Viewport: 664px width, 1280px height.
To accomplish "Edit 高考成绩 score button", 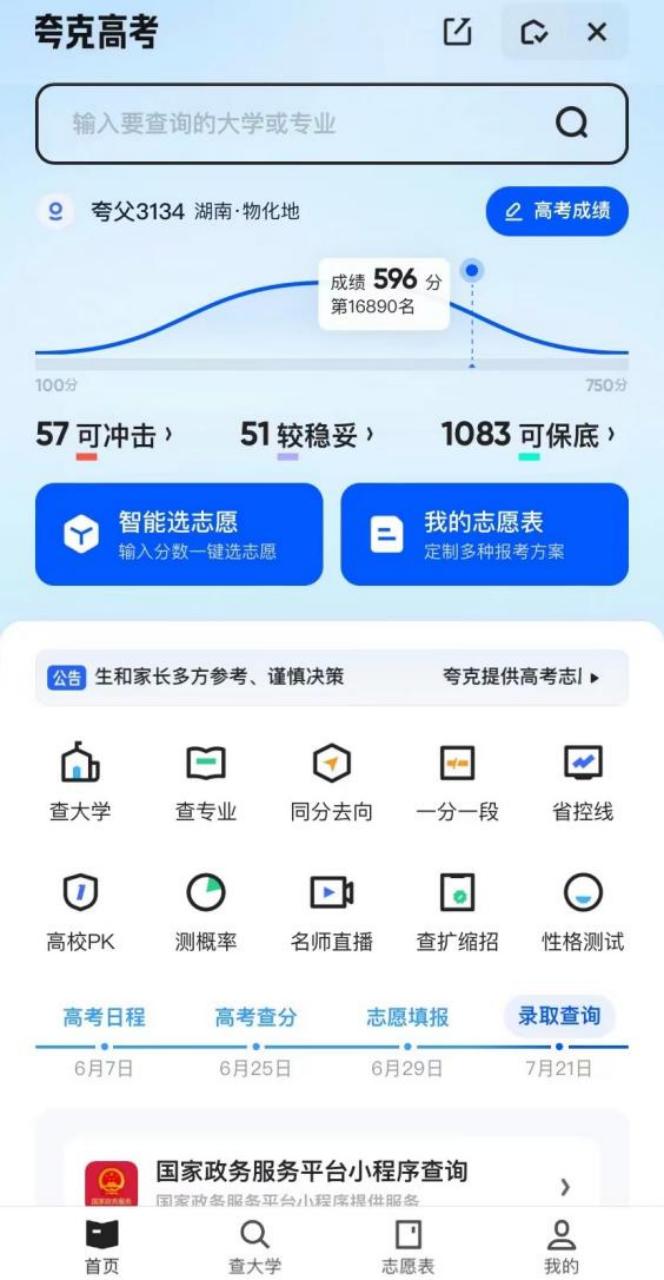I will pyautogui.click(x=557, y=211).
